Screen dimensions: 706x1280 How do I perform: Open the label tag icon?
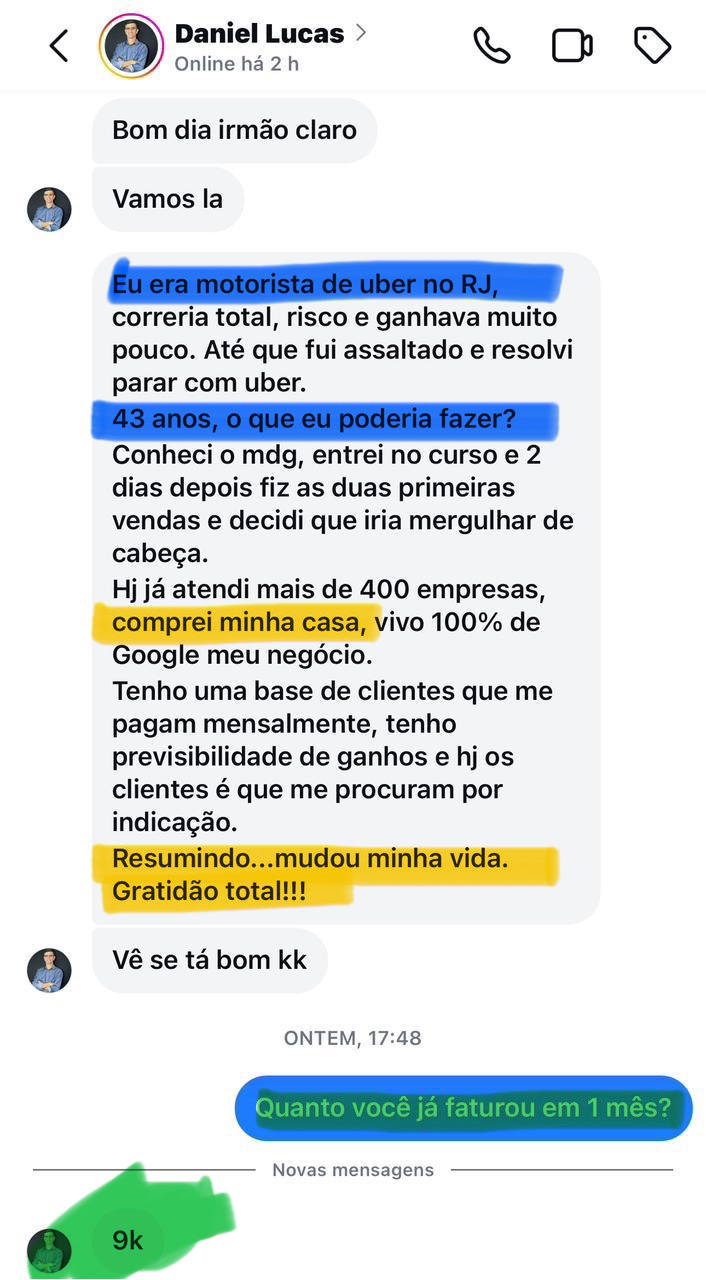pyautogui.click(x=652, y=46)
